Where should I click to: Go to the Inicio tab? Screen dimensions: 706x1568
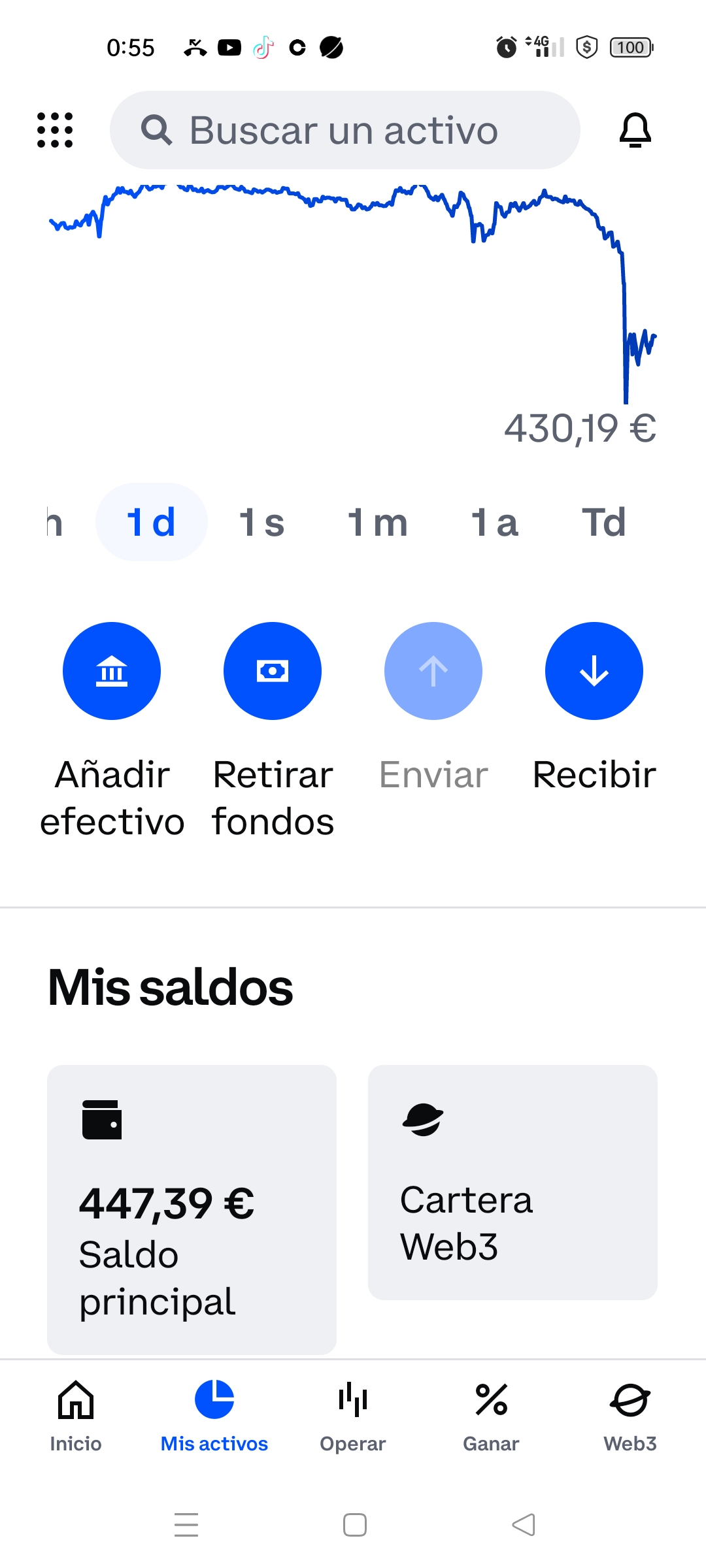click(76, 1415)
